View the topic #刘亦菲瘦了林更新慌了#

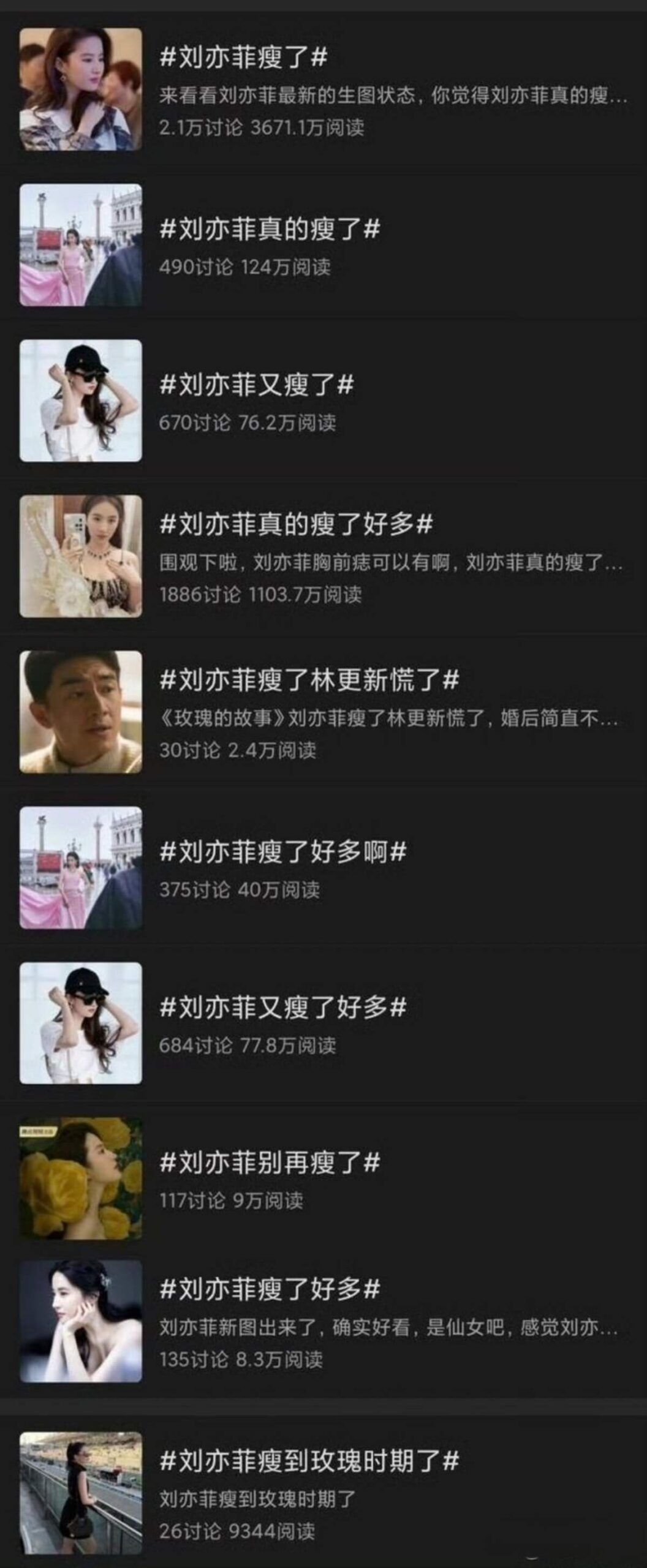click(x=309, y=680)
